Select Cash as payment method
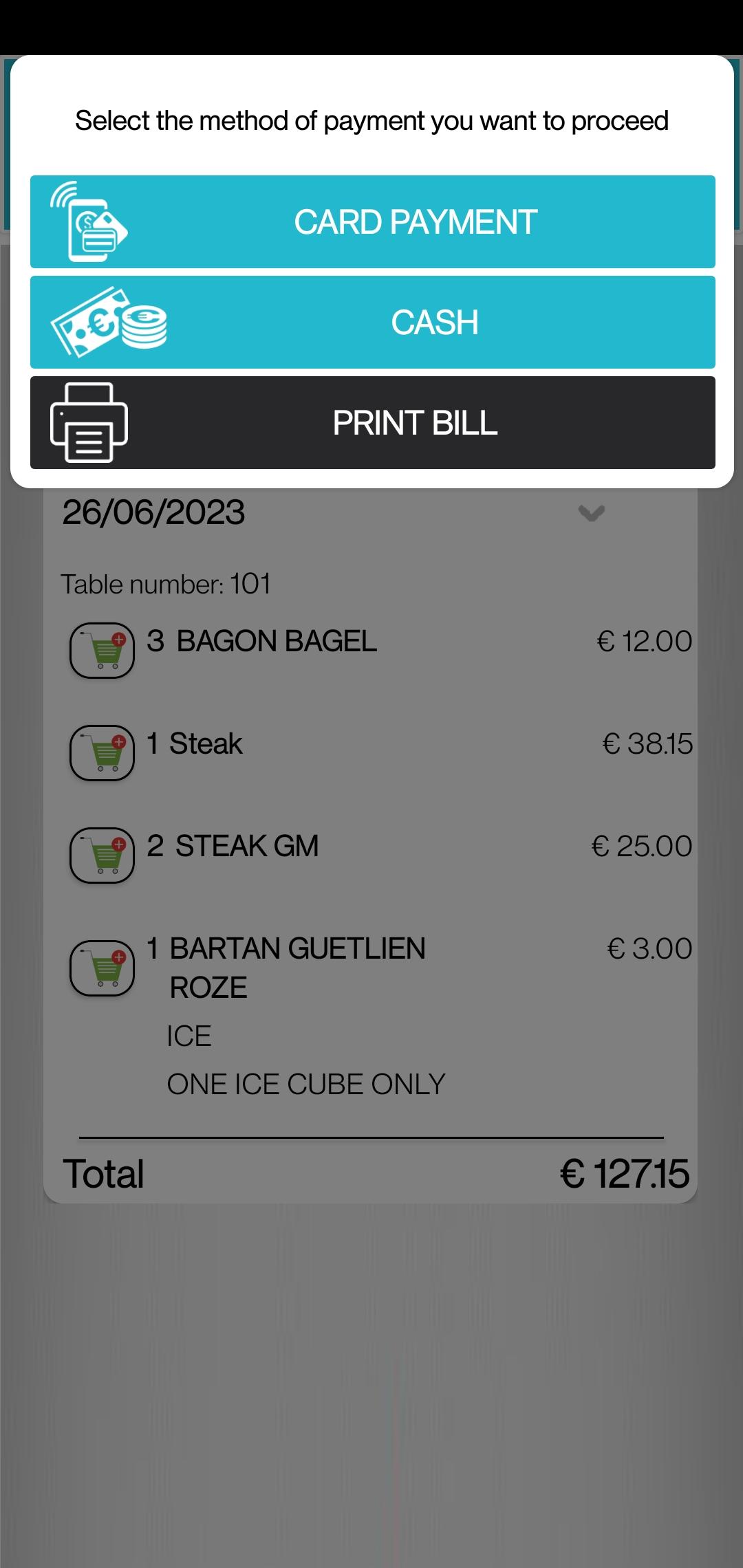 tap(372, 322)
